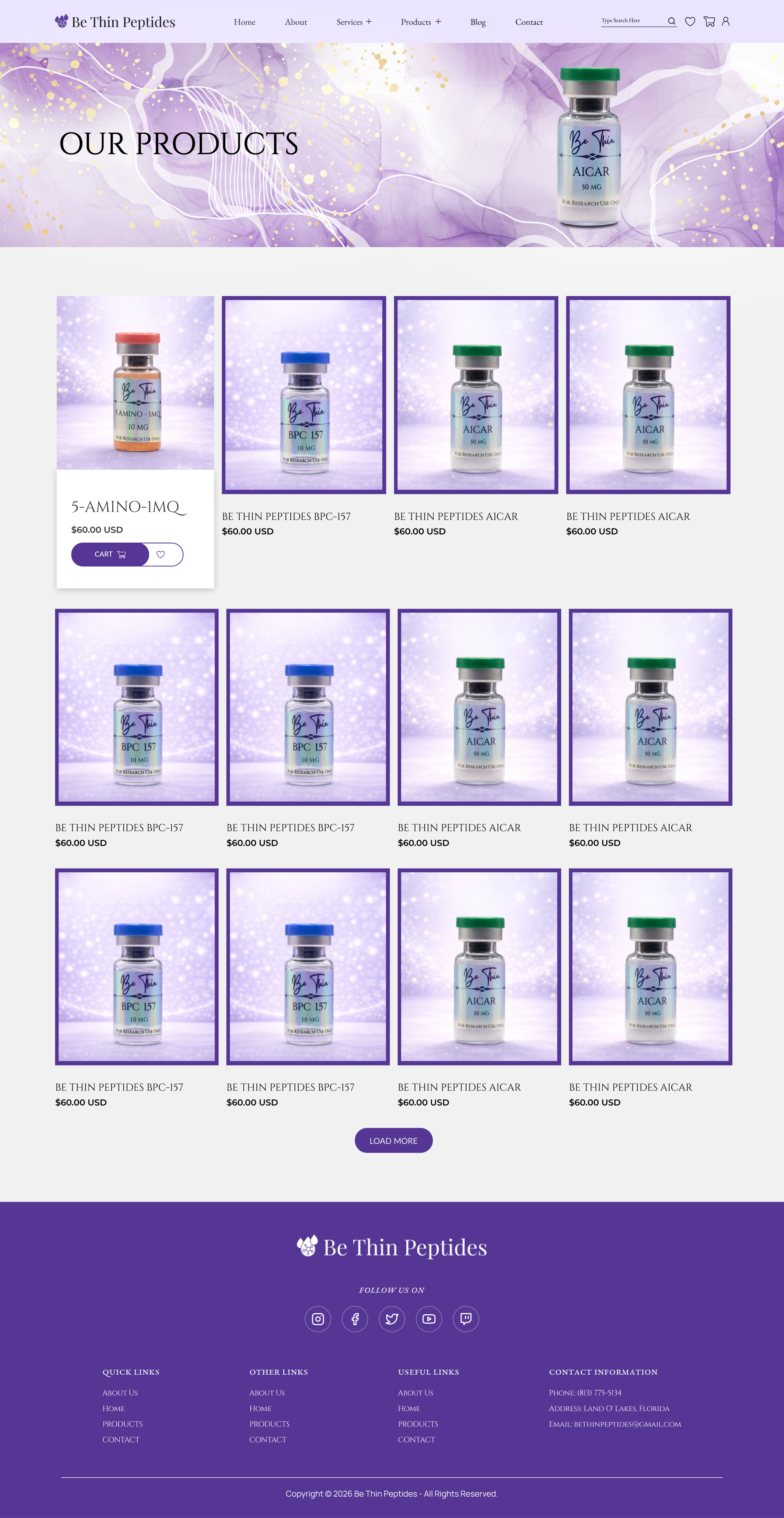
Task: Open the user account icon
Action: [726, 22]
